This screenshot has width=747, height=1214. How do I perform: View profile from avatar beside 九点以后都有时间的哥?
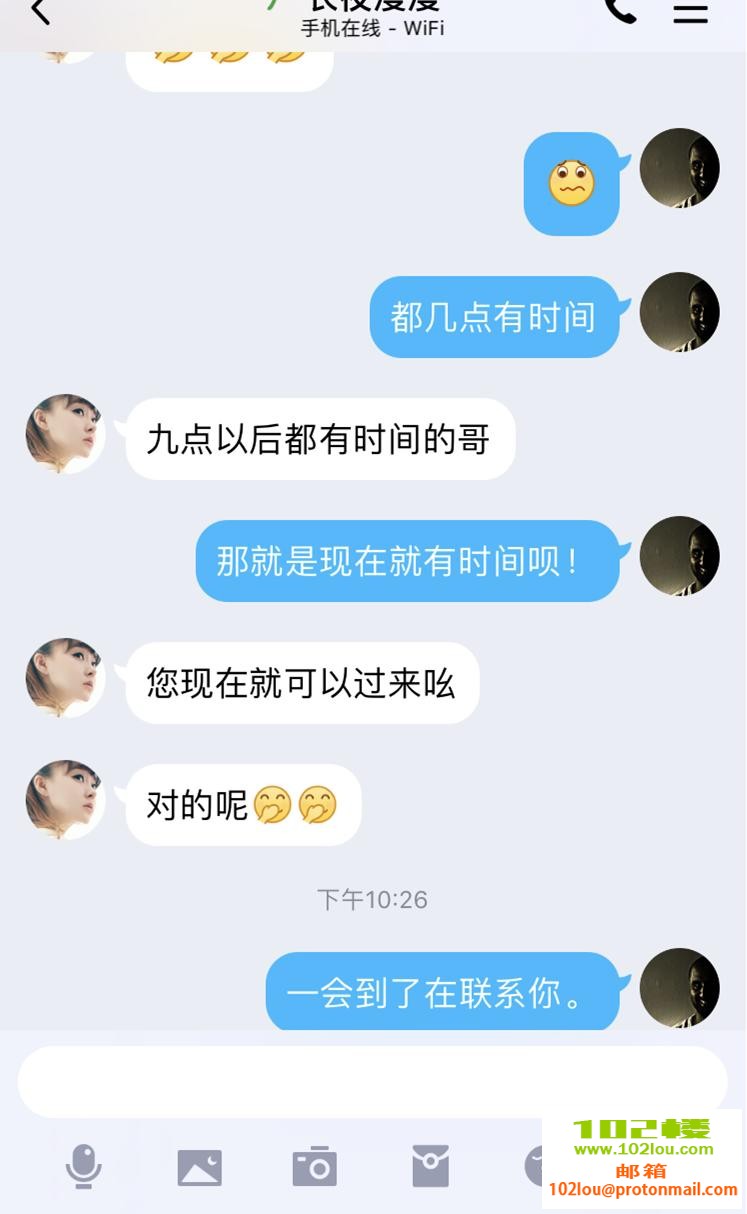(65, 434)
